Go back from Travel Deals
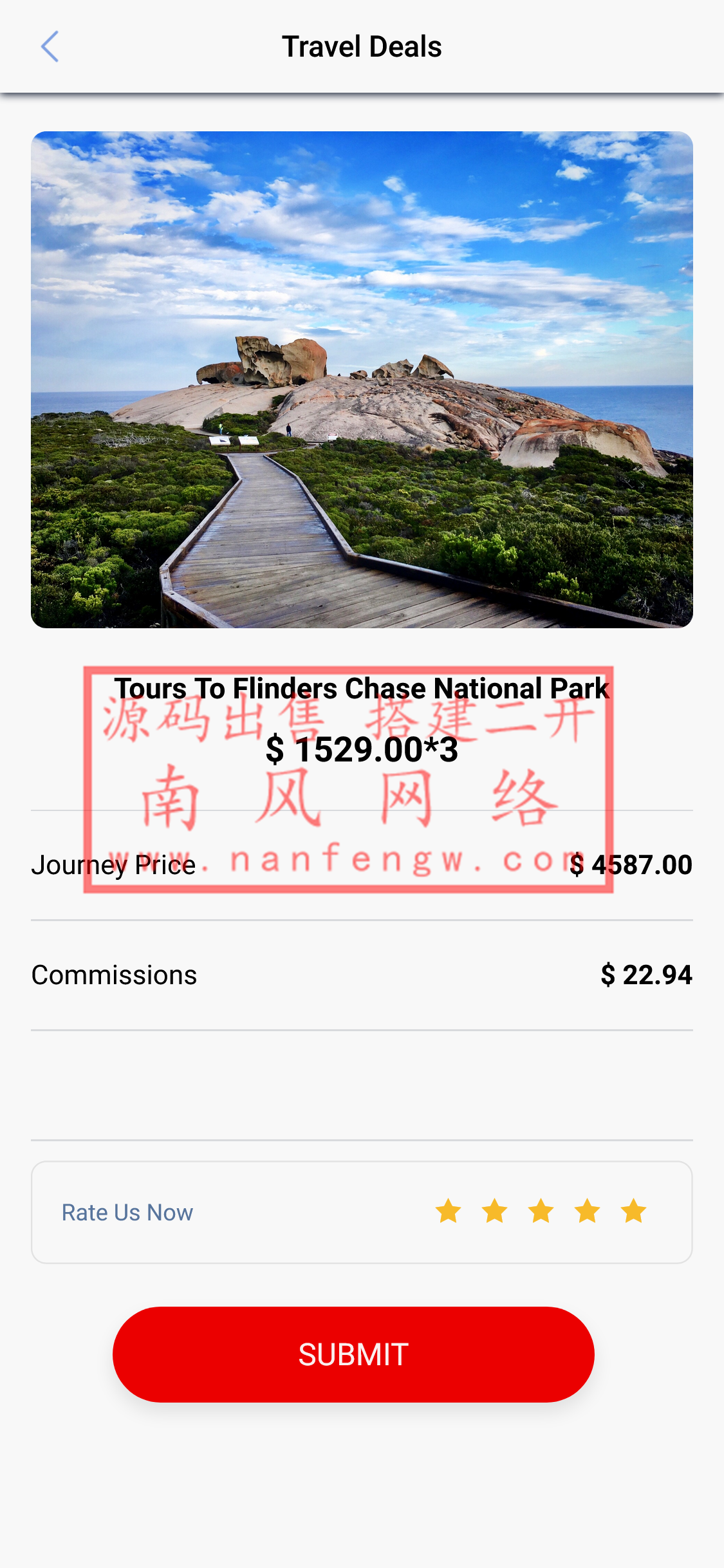Screen dimensions: 724x1568 pyautogui.click(x=50, y=47)
